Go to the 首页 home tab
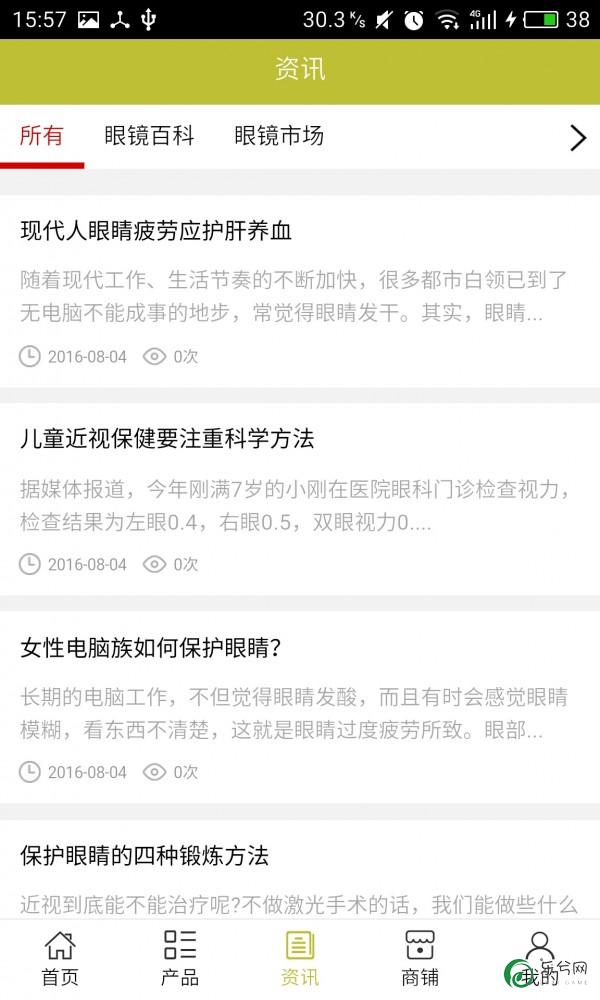 point(60,959)
